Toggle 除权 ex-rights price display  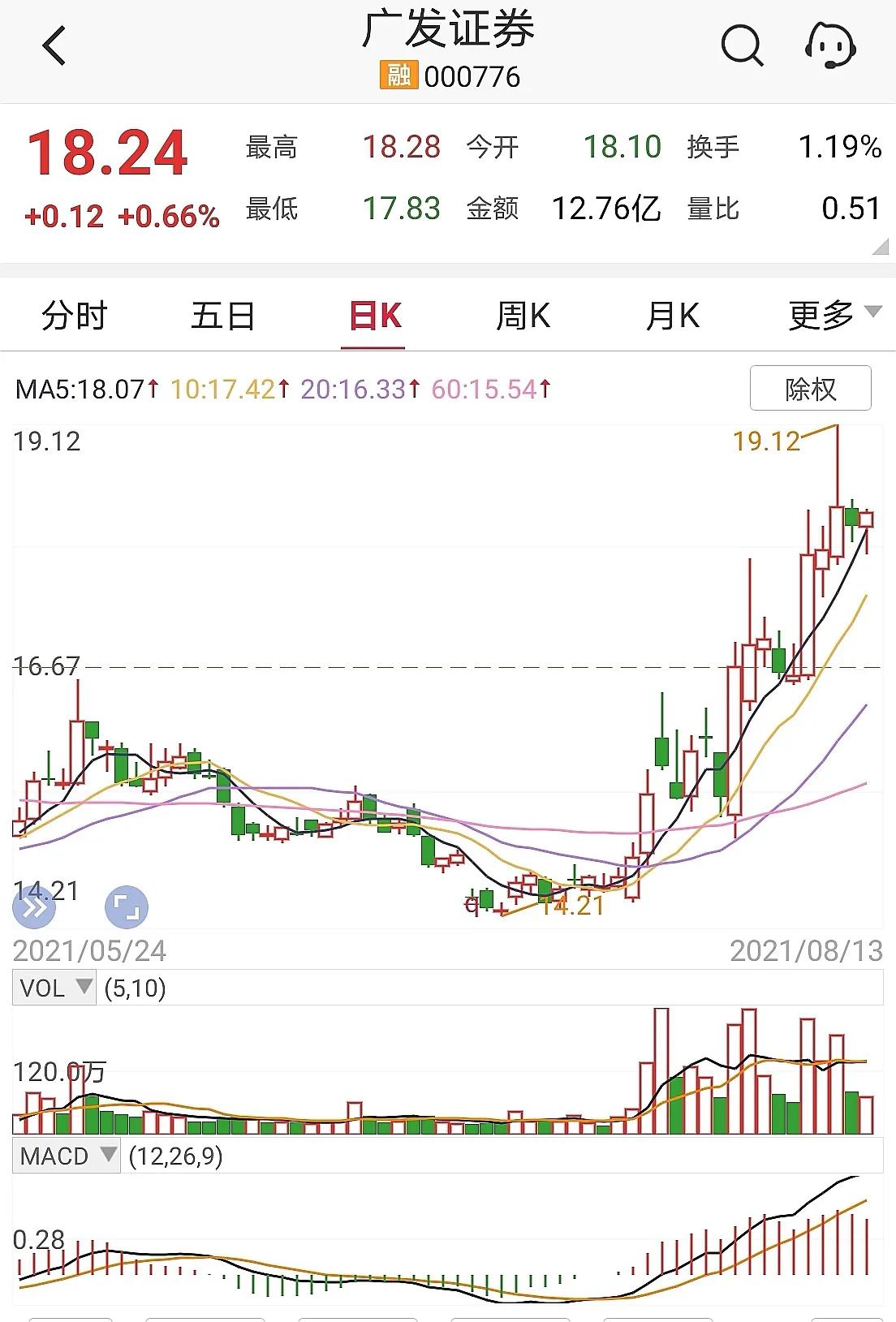(810, 390)
